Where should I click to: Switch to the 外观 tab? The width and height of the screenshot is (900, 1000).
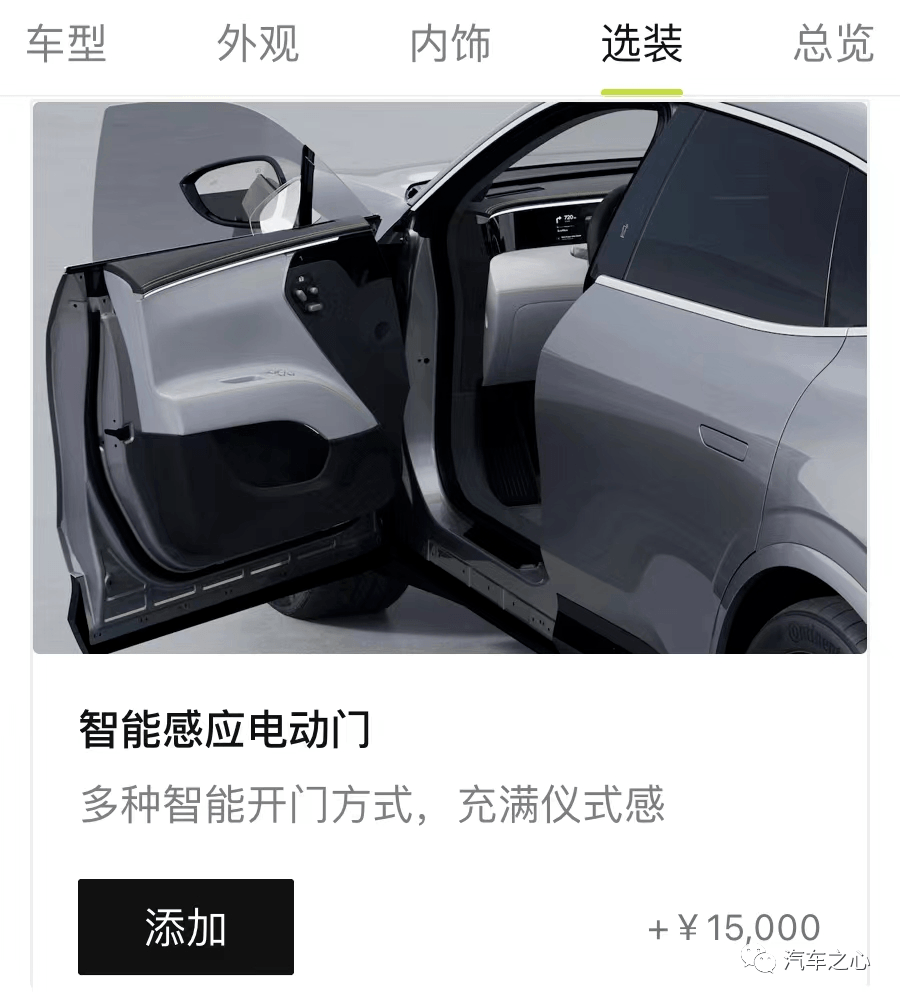click(258, 45)
